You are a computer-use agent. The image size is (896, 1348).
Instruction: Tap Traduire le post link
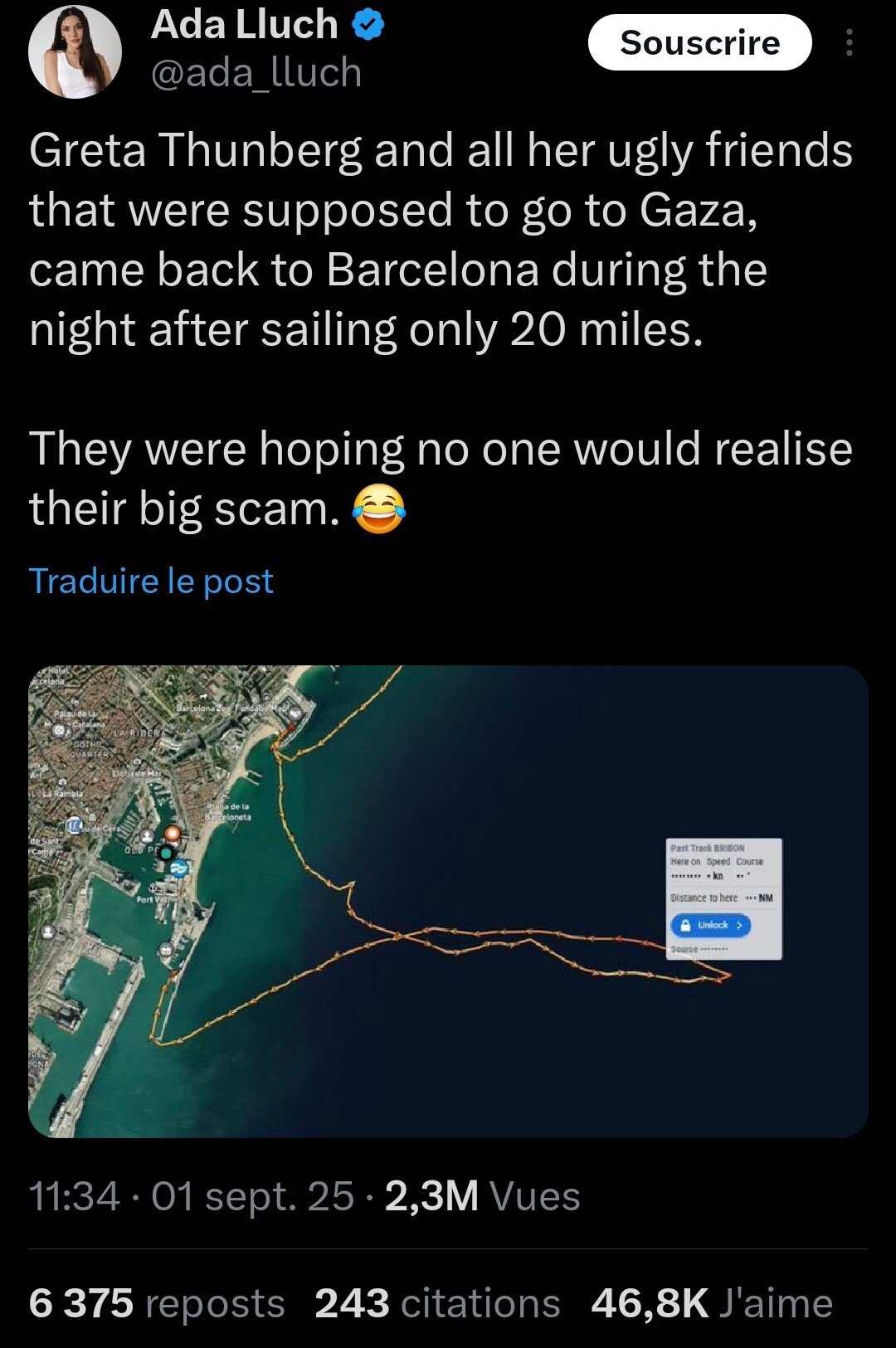151,581
